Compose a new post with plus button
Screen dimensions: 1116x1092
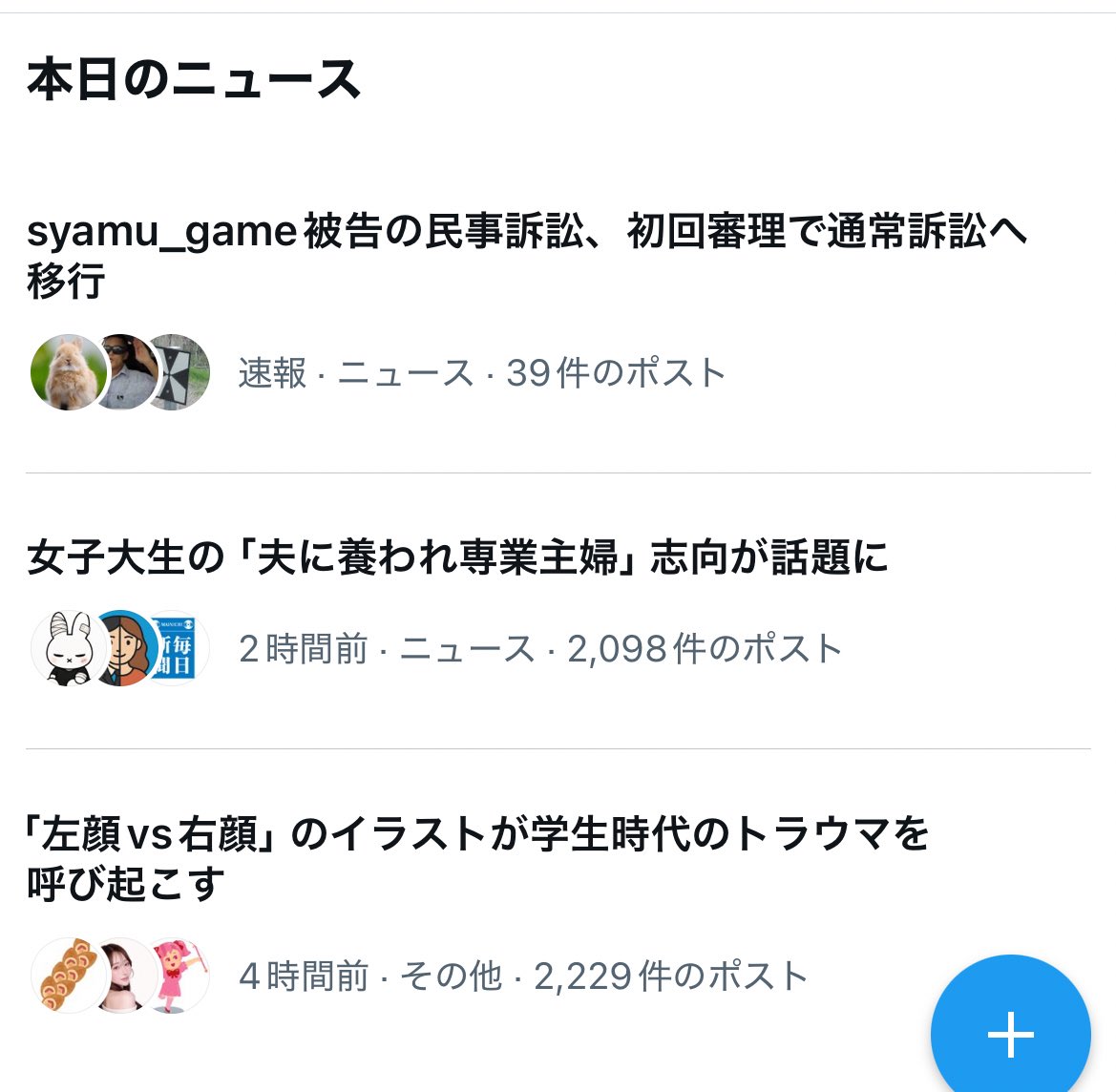click(1010, 1034)
